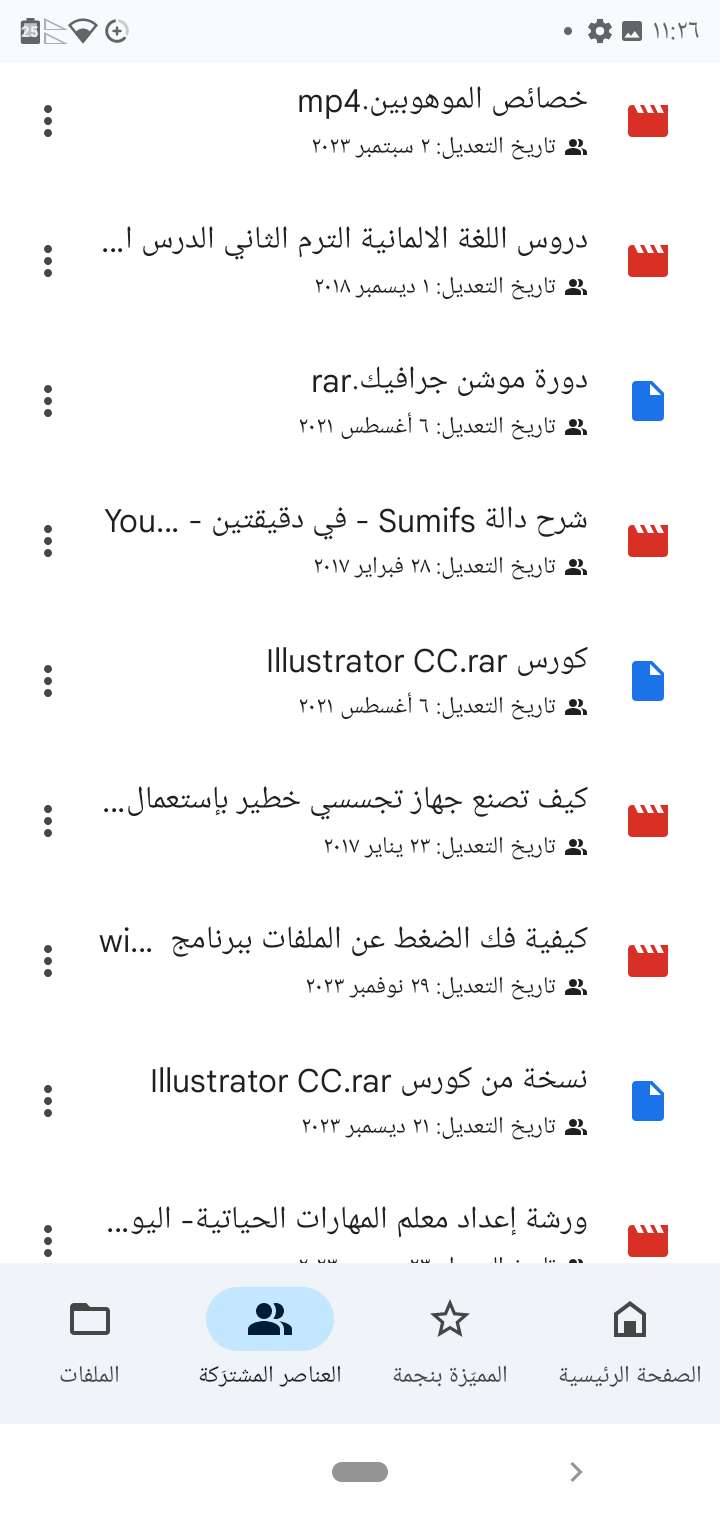Open more options for كورس Illustrator CC.rar
720x1520 pixels.
point(48,681)
